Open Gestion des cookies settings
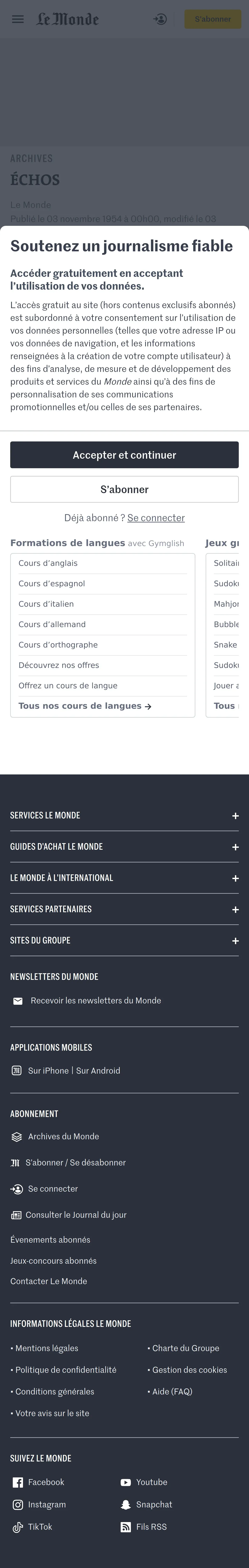The width and height of the screenshot is (249, 1568). (x=189, y=1370)
